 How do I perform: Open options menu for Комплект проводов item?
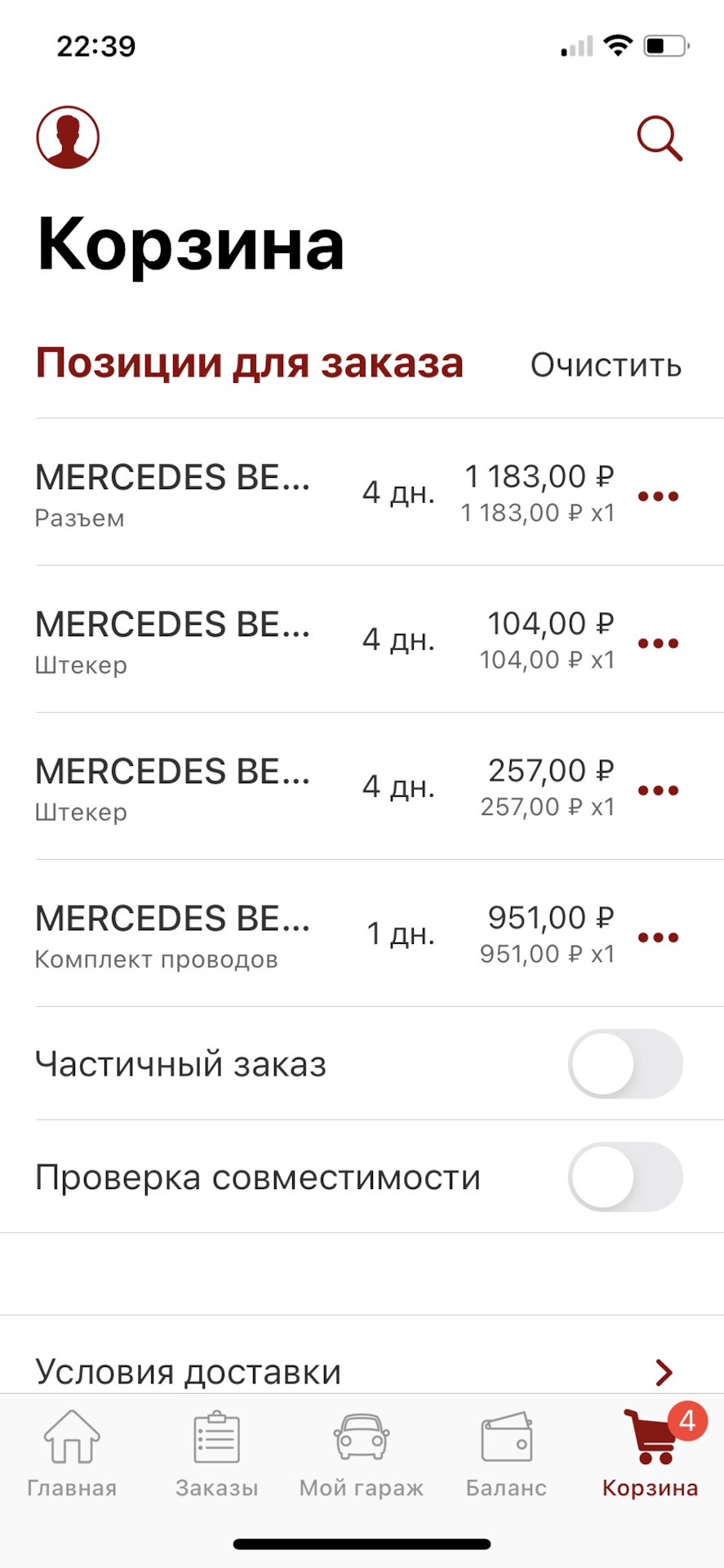(x=658, y=936)
